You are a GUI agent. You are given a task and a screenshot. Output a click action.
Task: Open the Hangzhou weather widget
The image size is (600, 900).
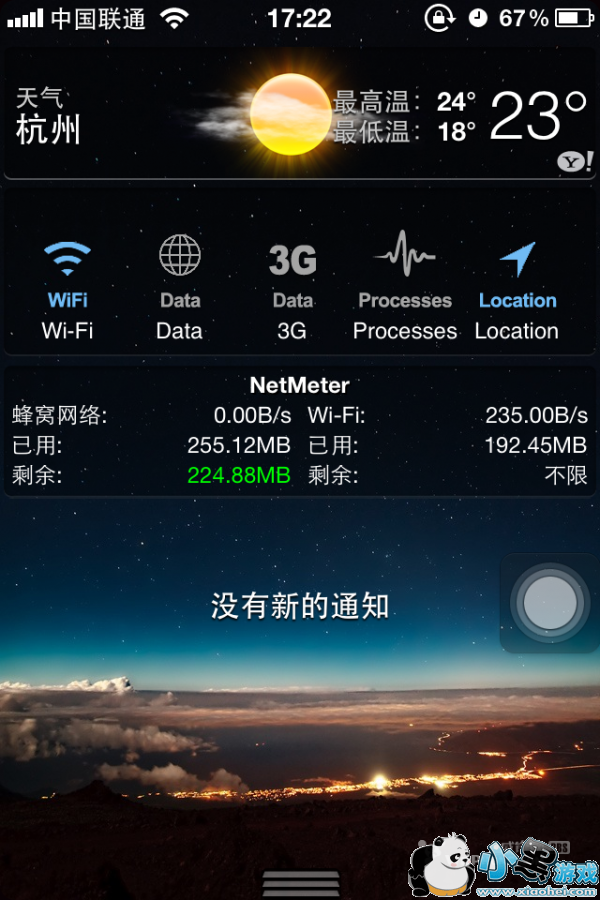click(300, 115)
